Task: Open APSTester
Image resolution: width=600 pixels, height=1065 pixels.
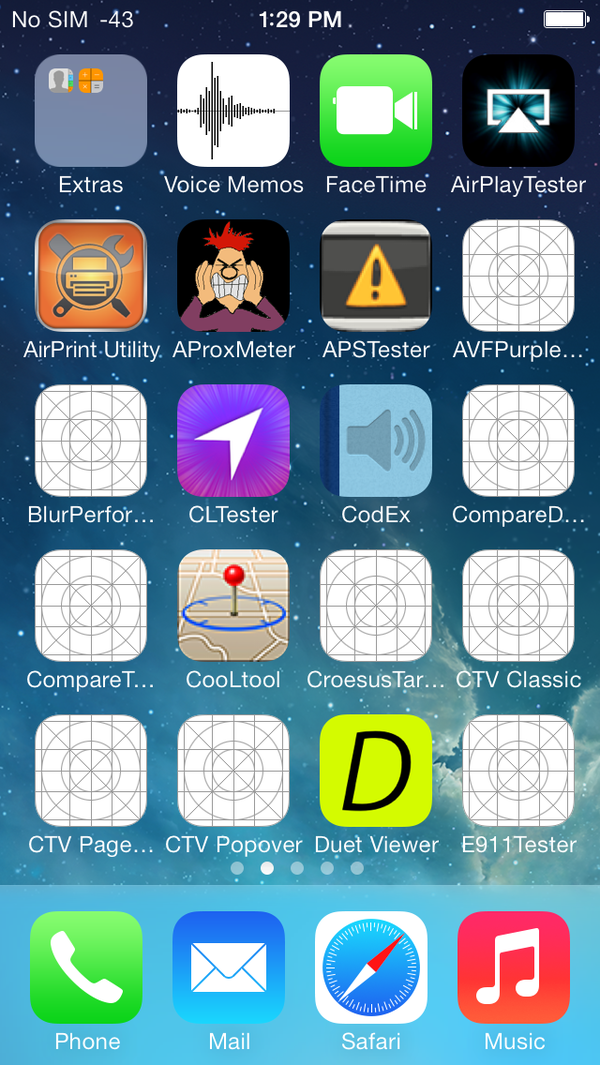Action: point(376,276)
